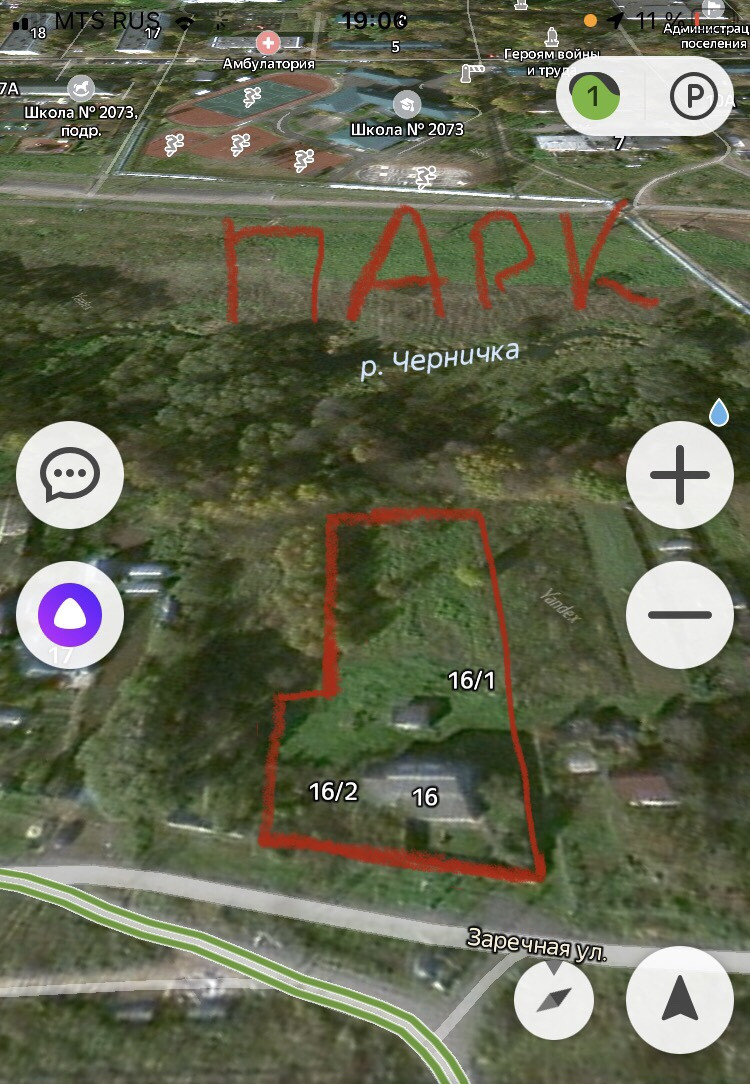This screenshot has height=1084, width=750.
Task: Zoom in with the plus button
Action: click(680, 475)
